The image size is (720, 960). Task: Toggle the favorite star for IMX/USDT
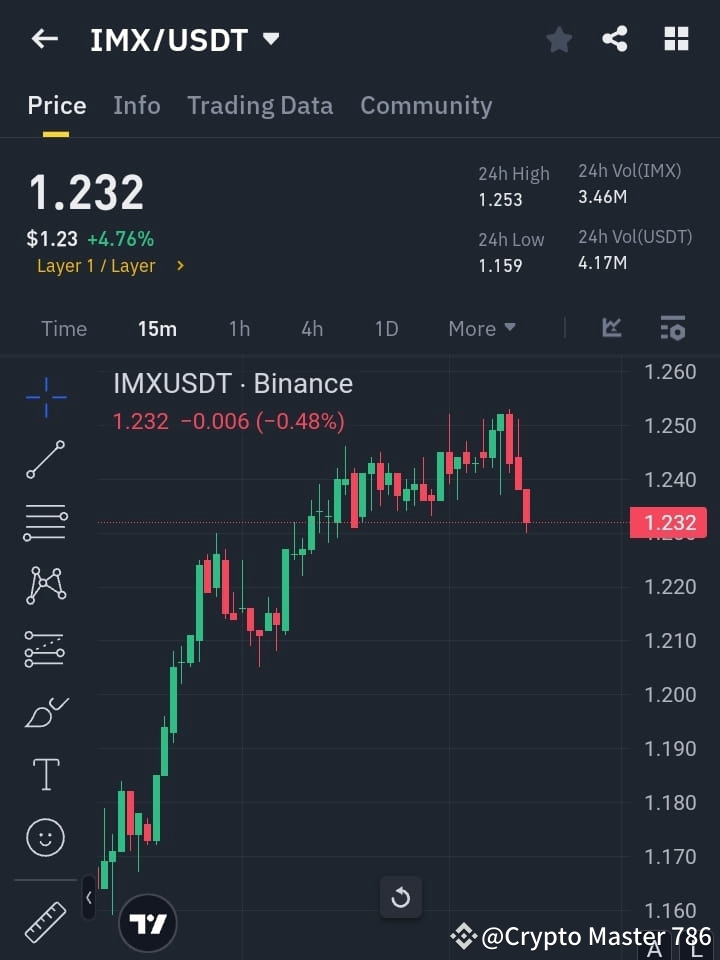pyautogui.click(x=558, y=39)
